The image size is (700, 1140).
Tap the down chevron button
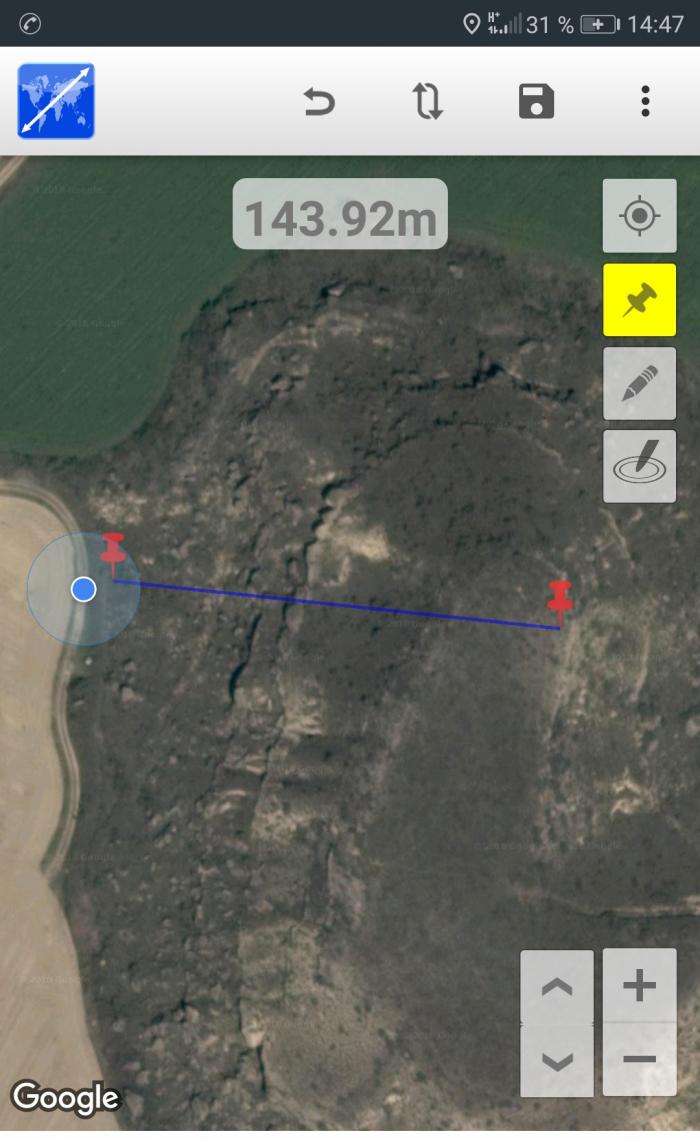pos(557,1061)
